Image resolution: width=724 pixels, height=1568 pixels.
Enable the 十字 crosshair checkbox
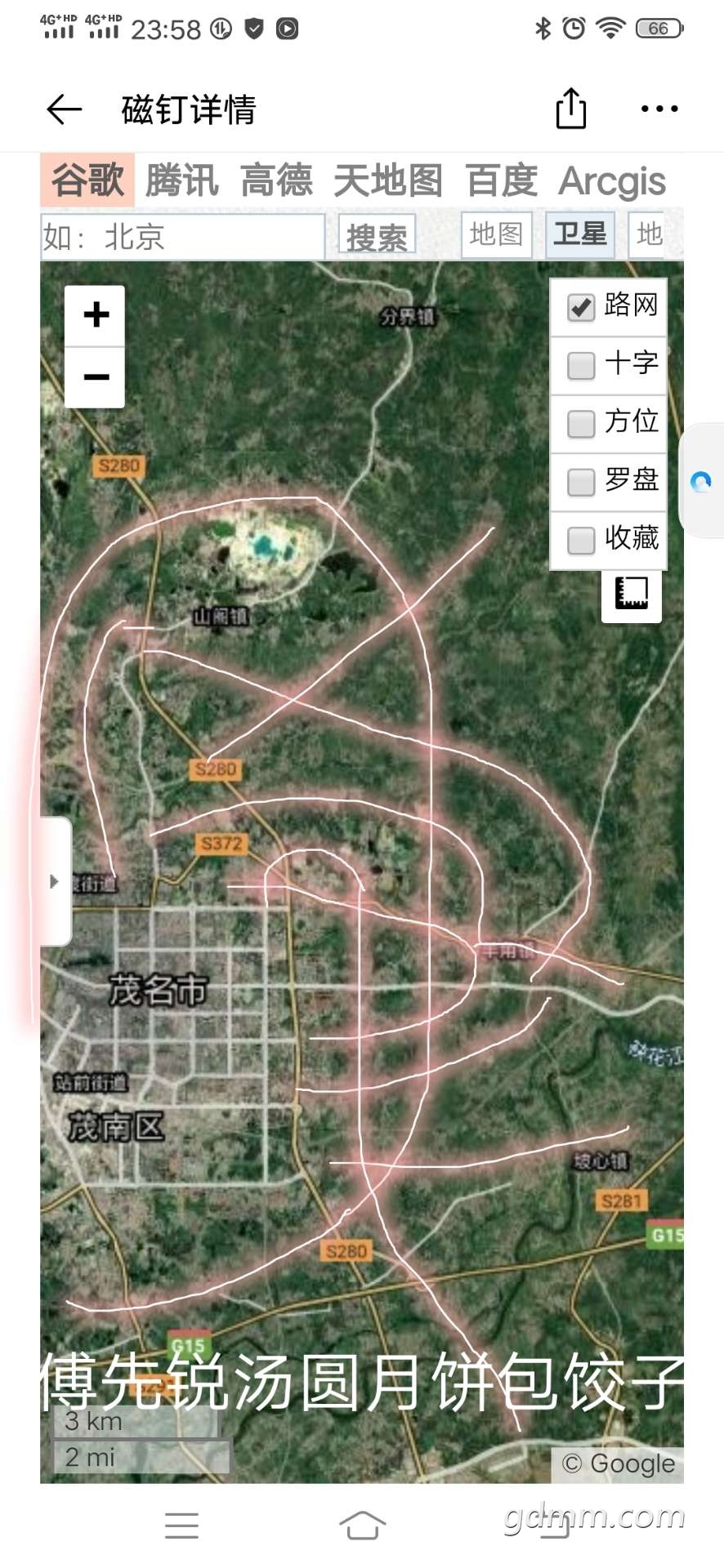[x=581, y=365]
